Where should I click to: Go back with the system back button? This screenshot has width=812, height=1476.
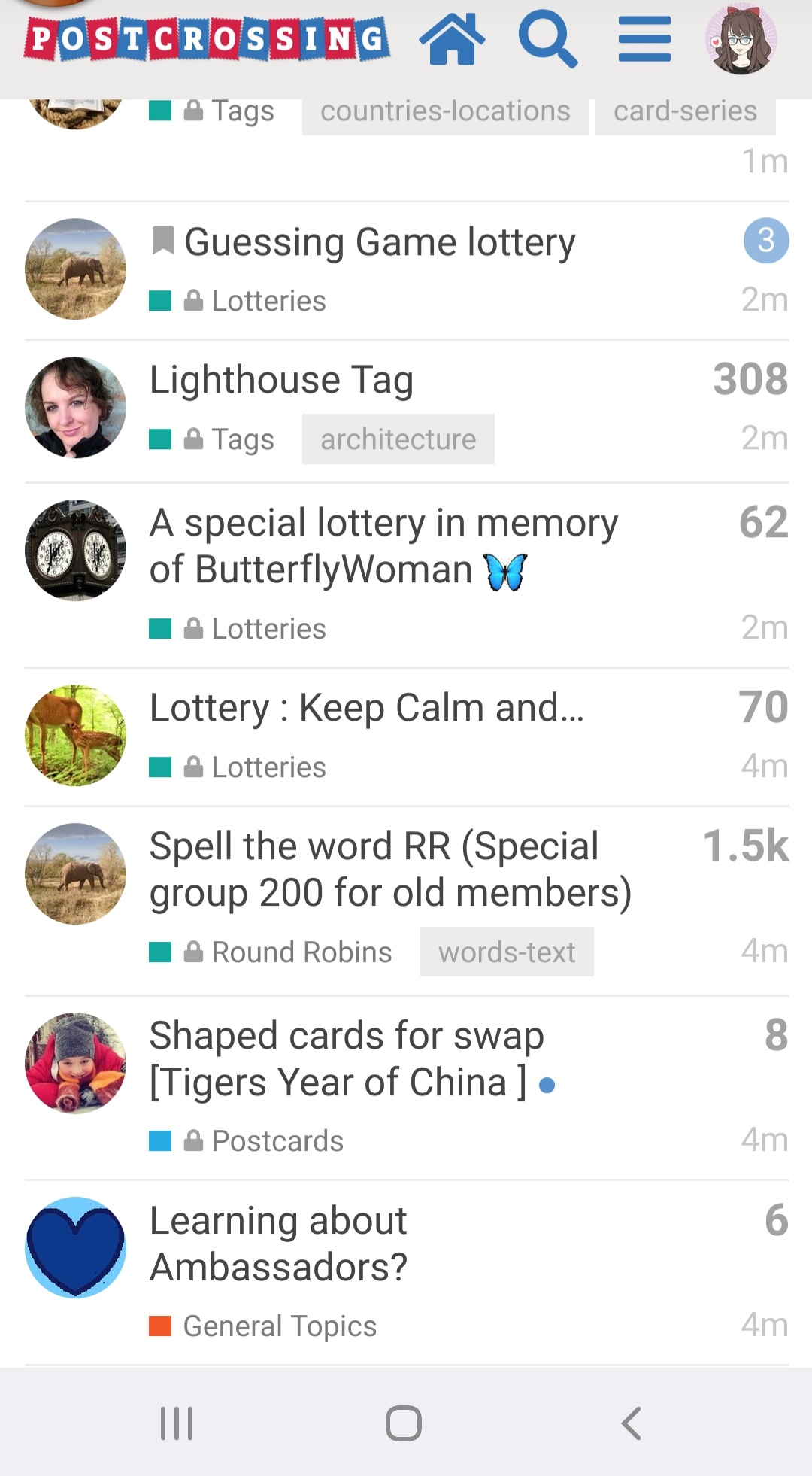tap(632, 1423)
